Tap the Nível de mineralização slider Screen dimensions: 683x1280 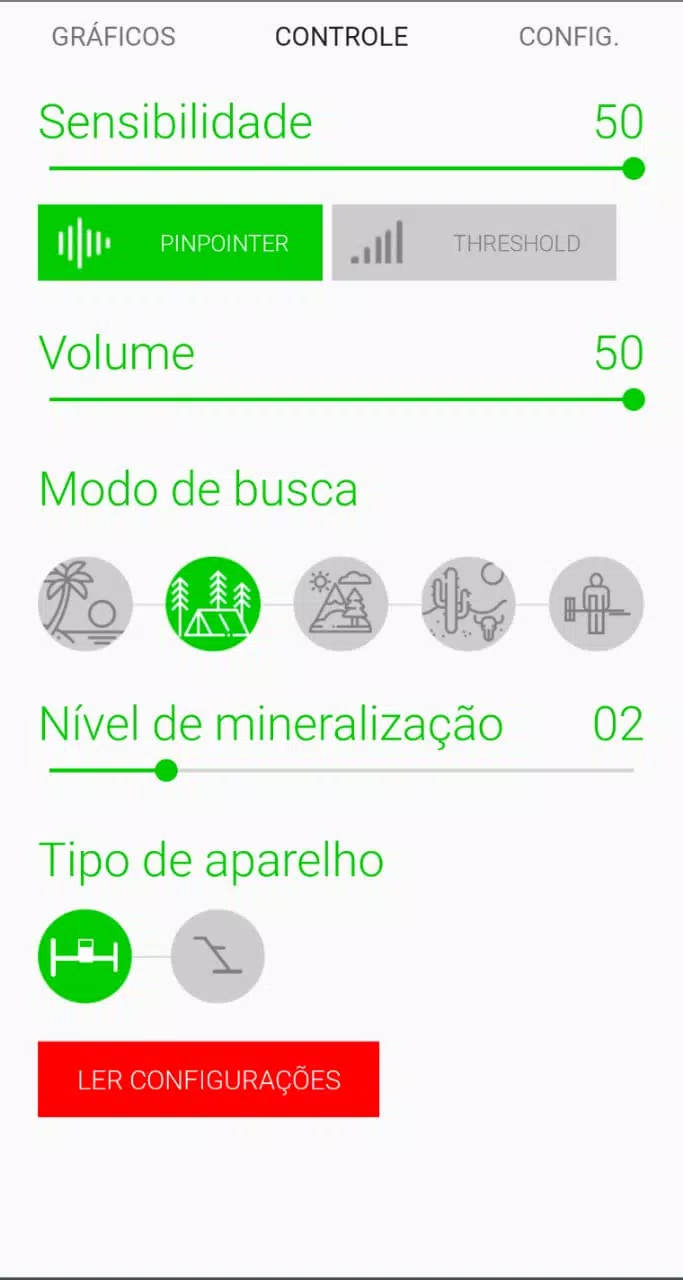pyautogui.click(x=341, y=770)
